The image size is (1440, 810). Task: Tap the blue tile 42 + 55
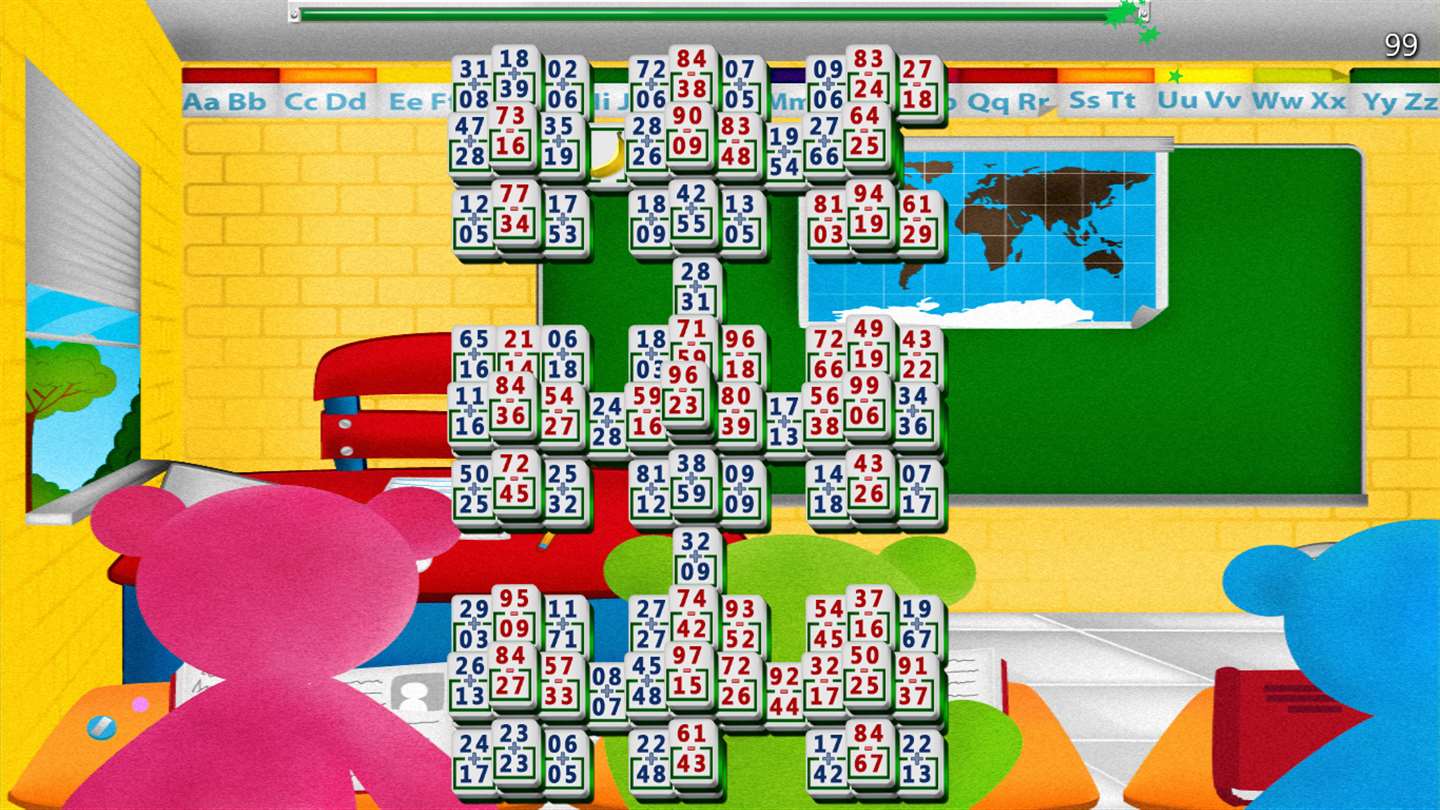[x=694, y=208]
